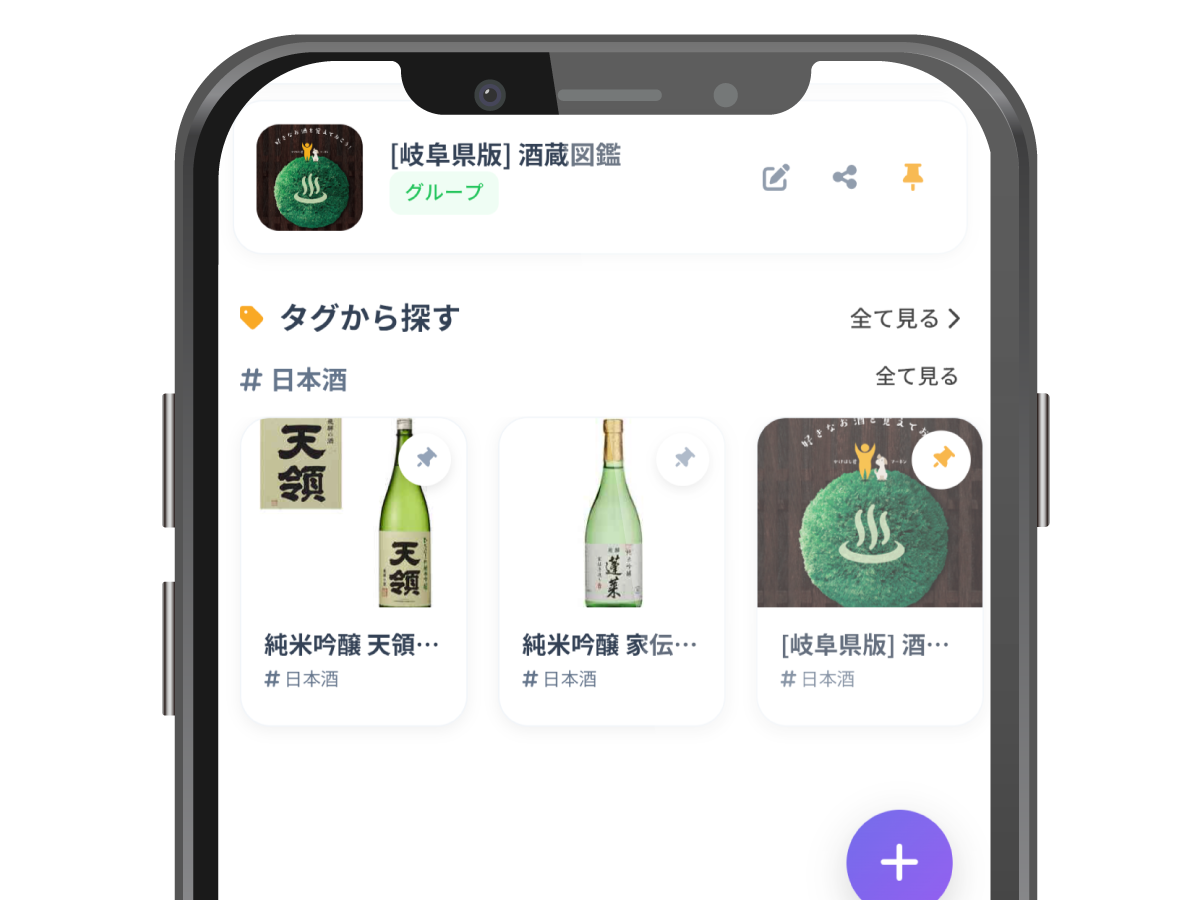Viewport: 1200px width, 900px height.
Task: Unpin the 酒蔵図鑑 group header
Action: point(912,178)
